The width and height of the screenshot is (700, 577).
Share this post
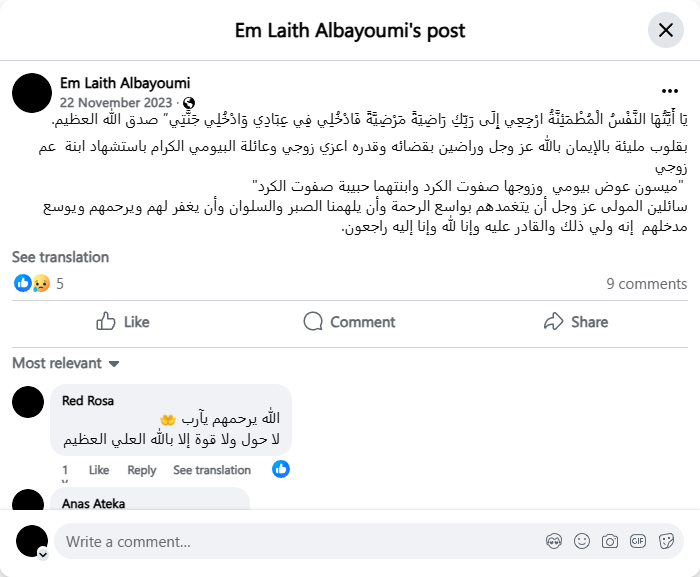(576, 321)
